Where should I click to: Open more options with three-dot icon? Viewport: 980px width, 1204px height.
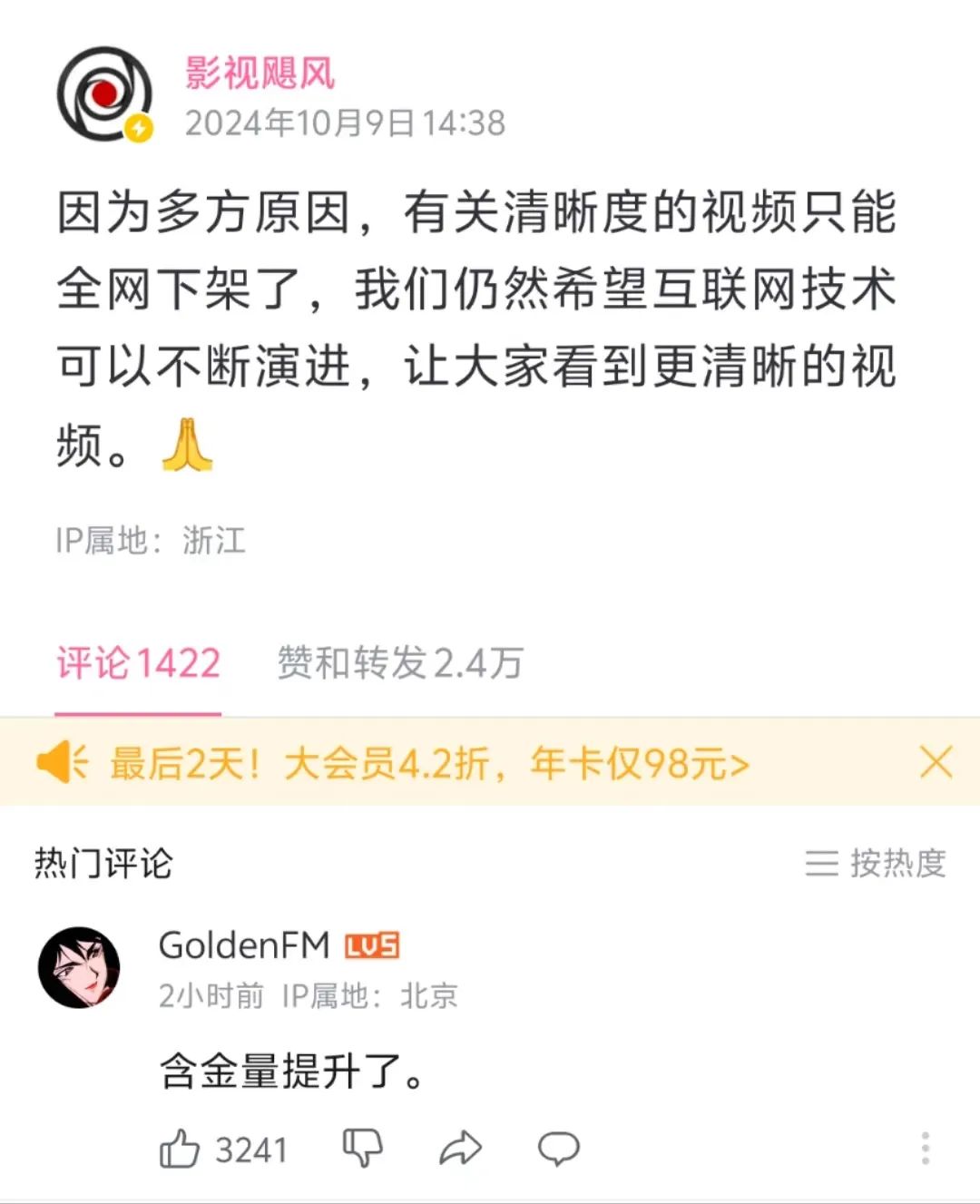pyautogui.click(x=925, y=1148)
